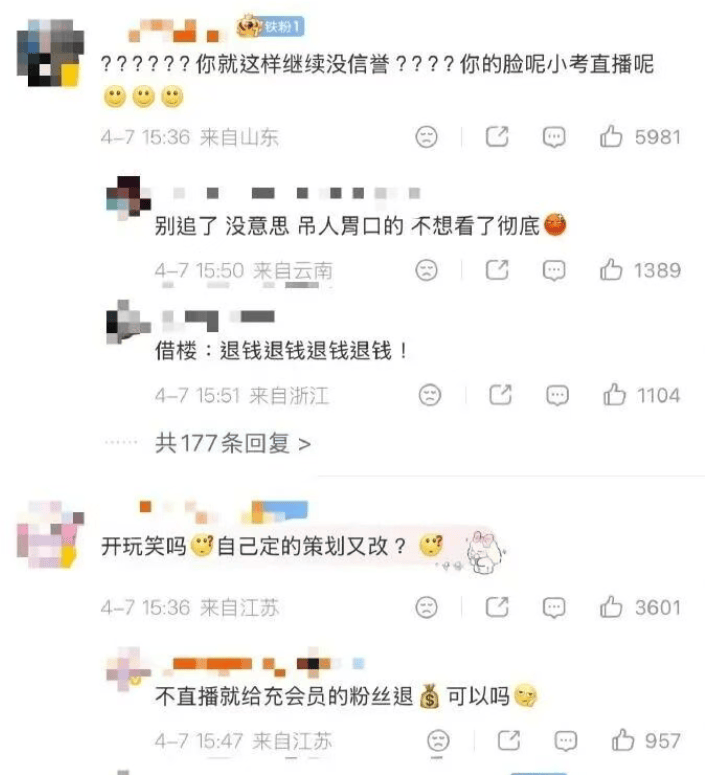The height and width of the screenshot is (775, 710).
Task: Like the '别追了 没意思' reply
Action: pyautogui.click(x=611, y=269)
